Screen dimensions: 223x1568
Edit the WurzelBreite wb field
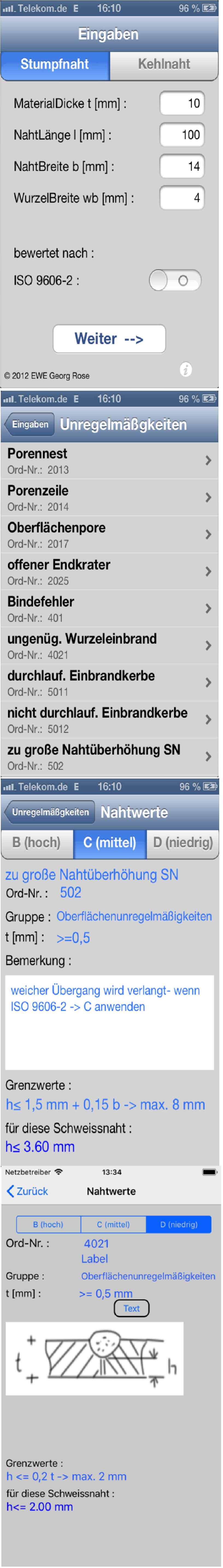[x=181, y=198]
